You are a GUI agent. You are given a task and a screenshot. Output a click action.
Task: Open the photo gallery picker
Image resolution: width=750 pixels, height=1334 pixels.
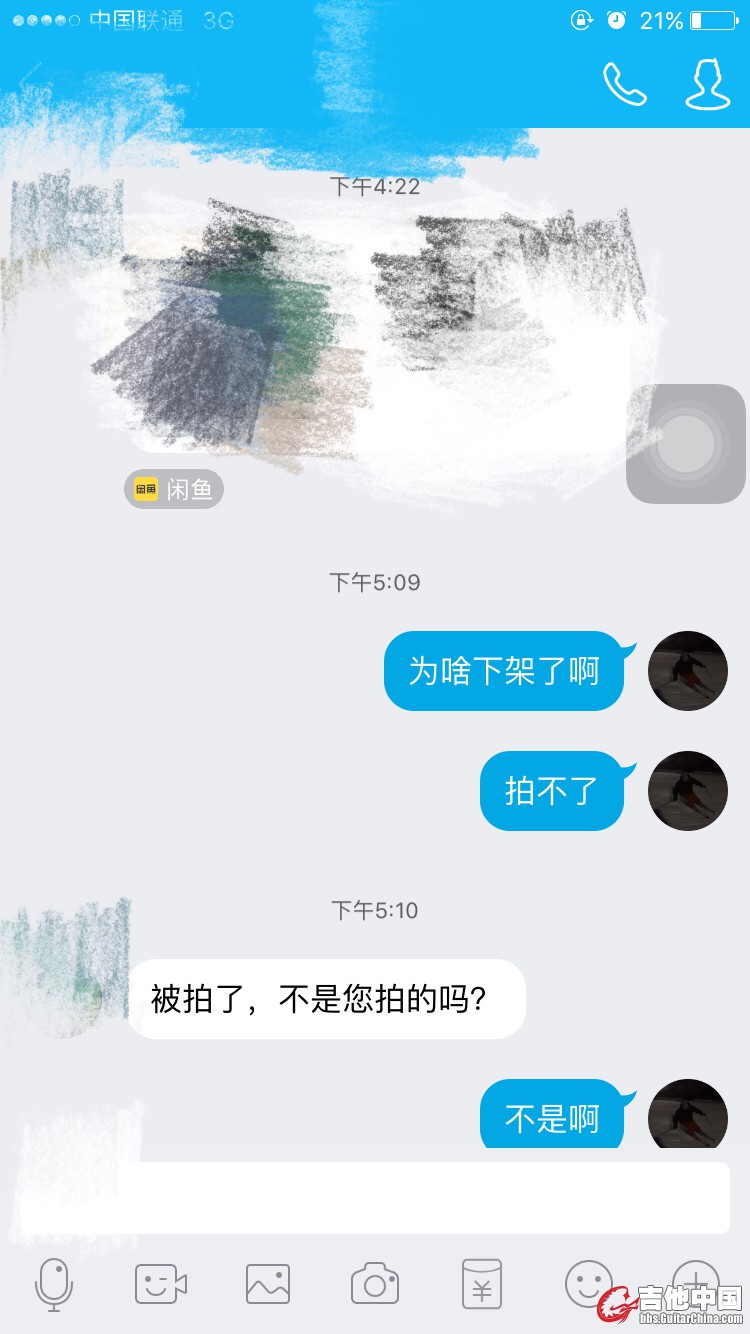[268, 1283]
